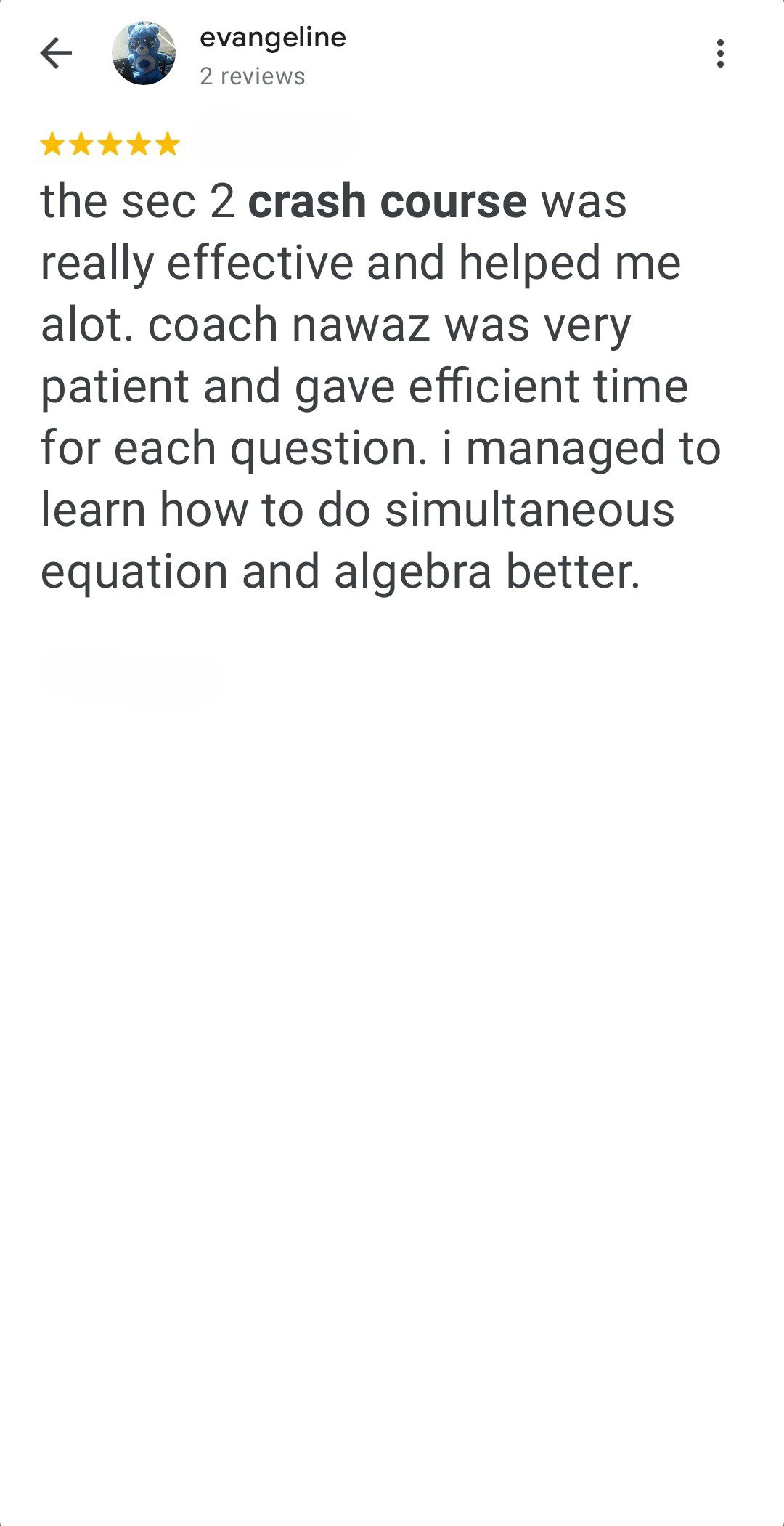Go back using the arrow icon
The image size is (784, 1526).
(x=56, y=53)
